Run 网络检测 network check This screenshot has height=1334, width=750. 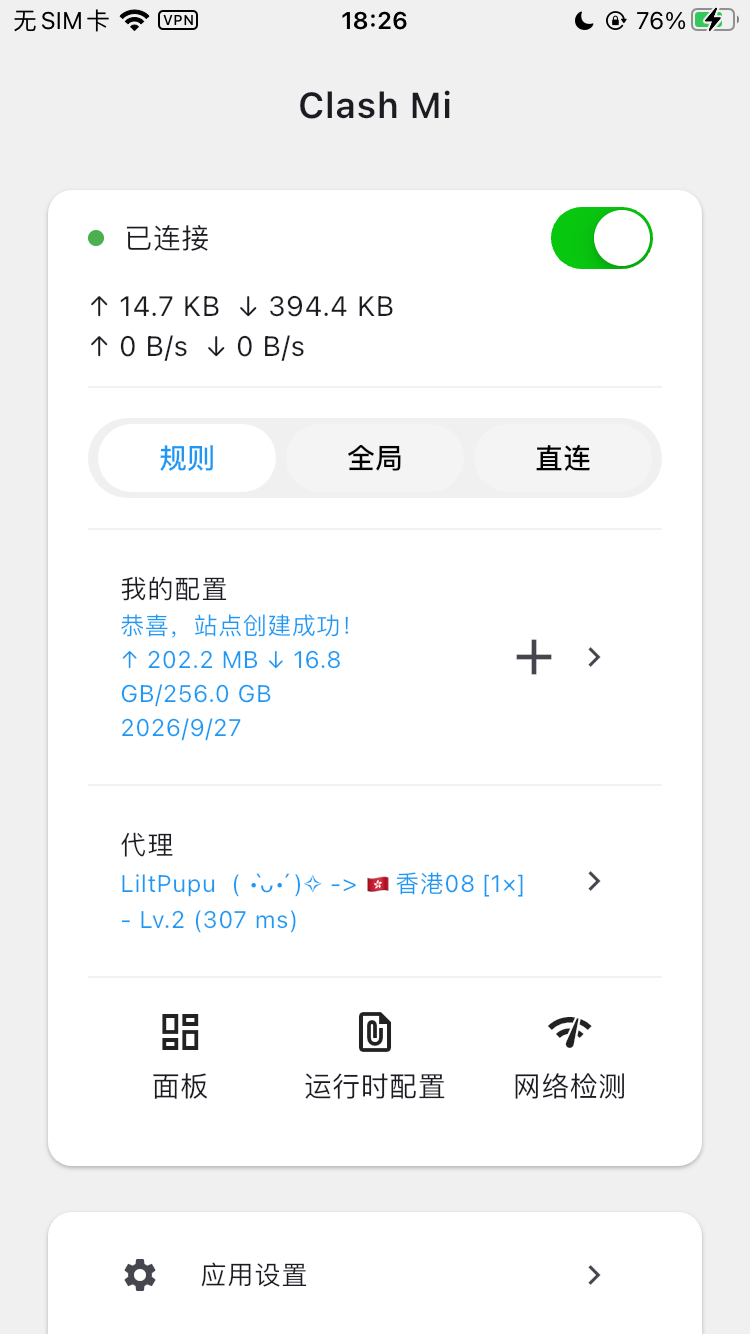570,1056
